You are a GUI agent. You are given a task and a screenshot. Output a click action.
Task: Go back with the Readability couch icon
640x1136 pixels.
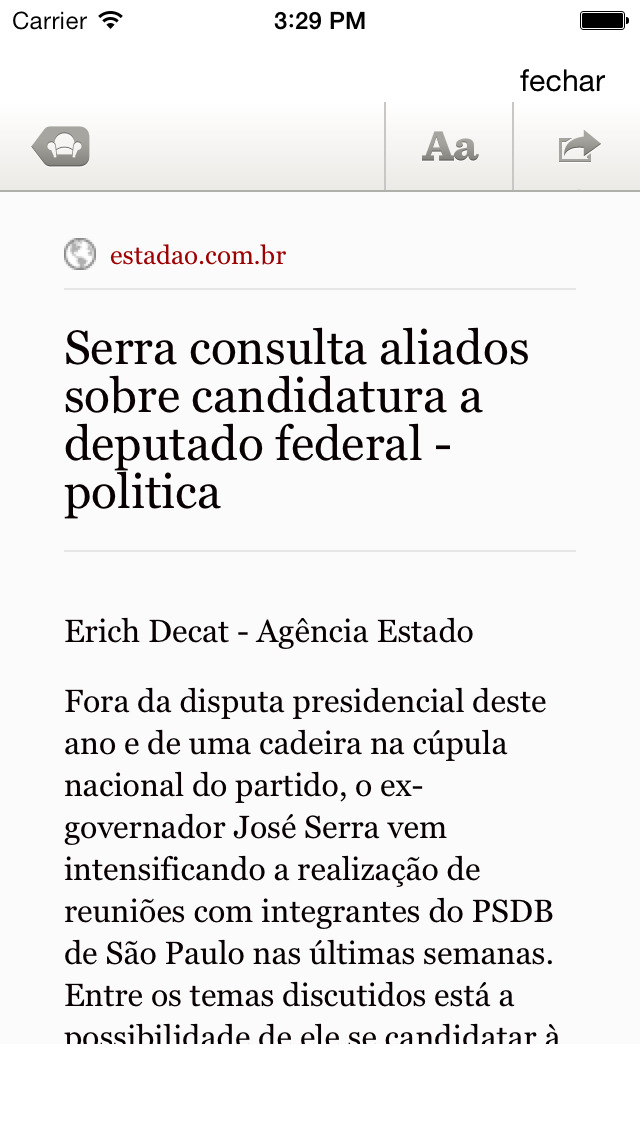[61, 146]
